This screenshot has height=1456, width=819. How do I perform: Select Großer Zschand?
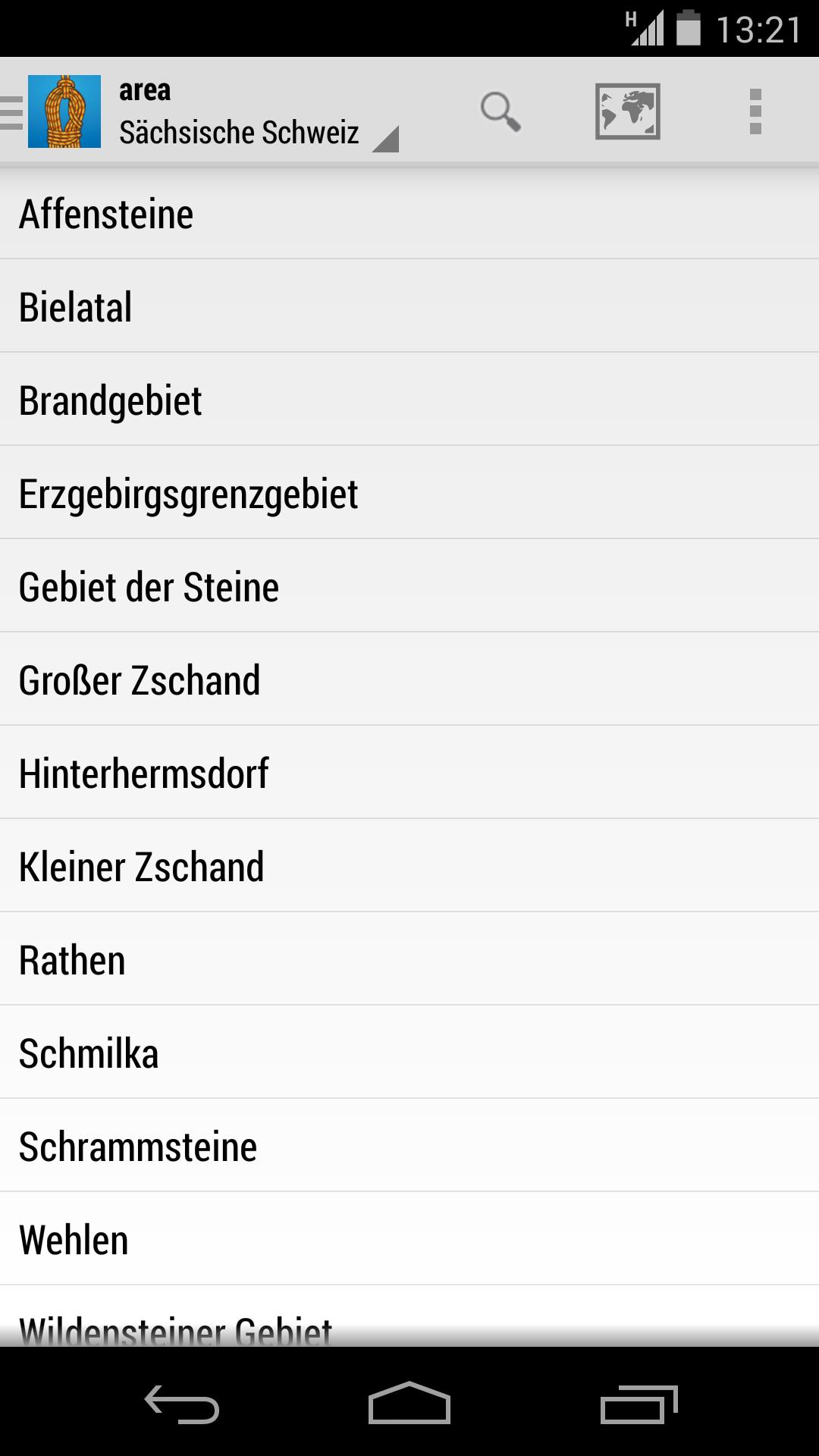[x=409, y=680]
